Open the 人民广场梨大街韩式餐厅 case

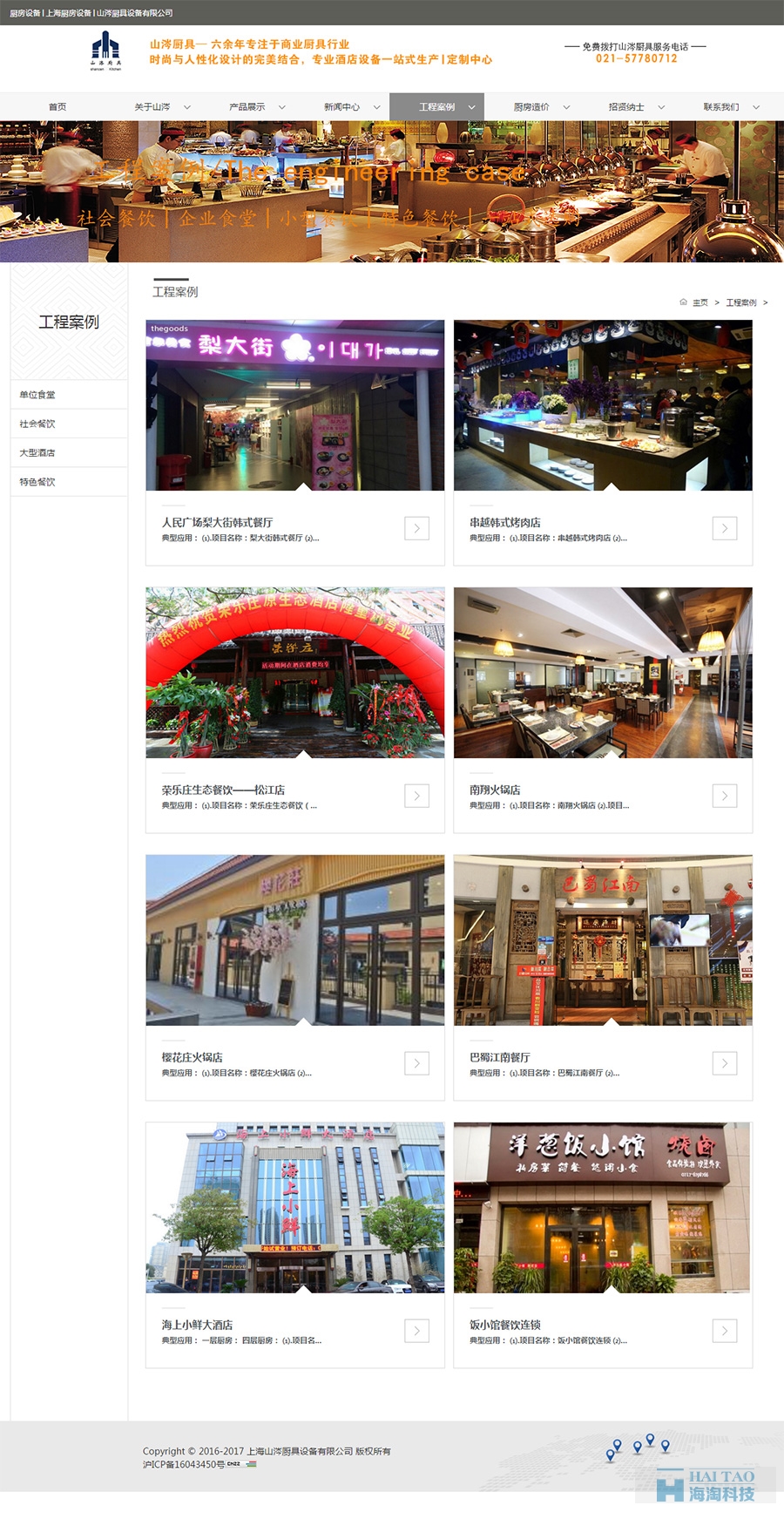click(217, 523)
